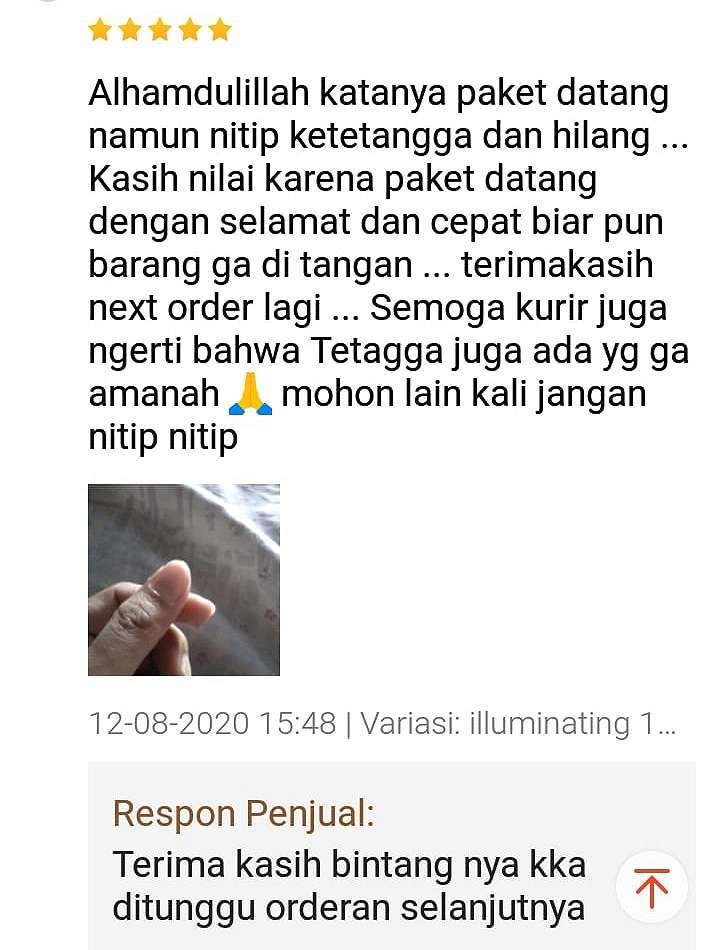720x950 pixels.
Task: Open the review photo thumbnail
Action: point(184,580)
